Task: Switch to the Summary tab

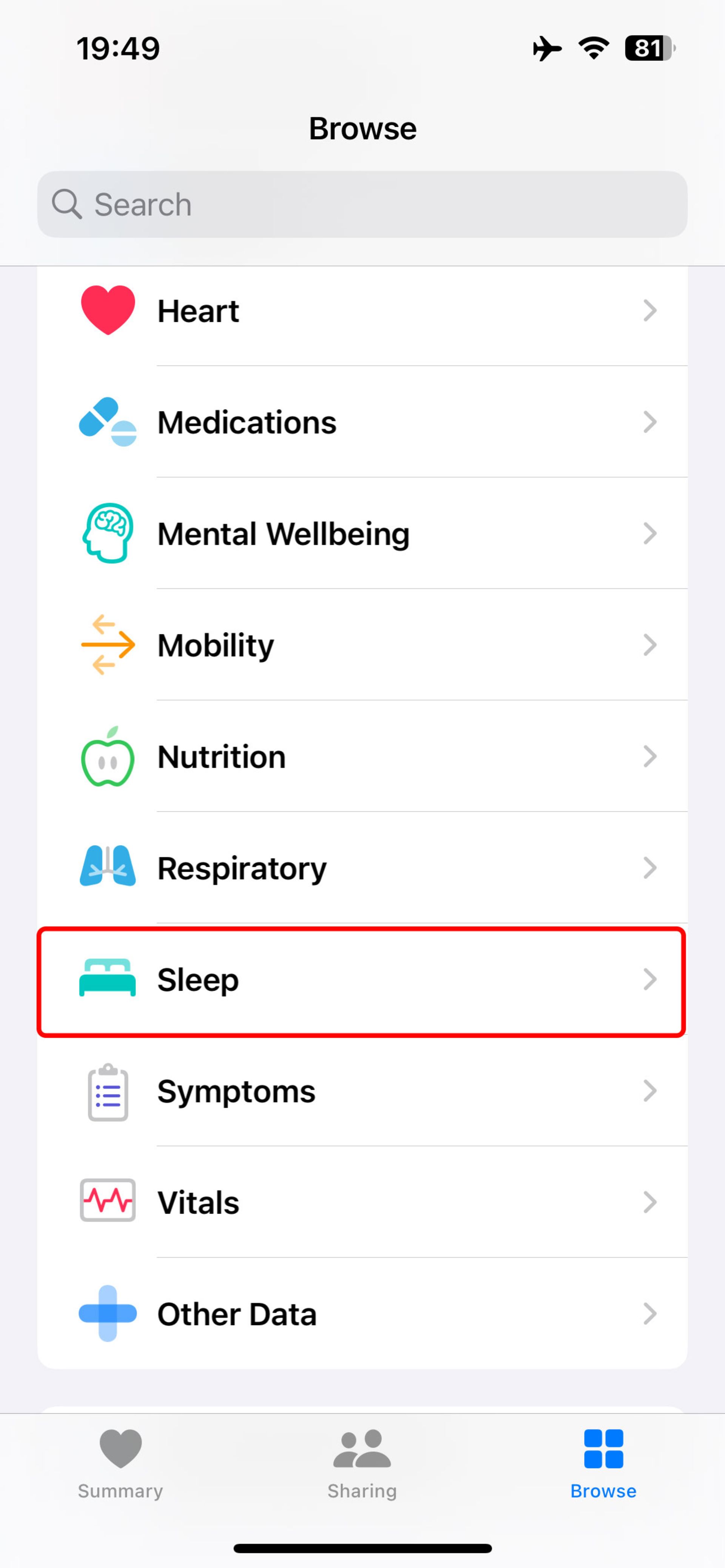Action: (x=120, y=1465)
